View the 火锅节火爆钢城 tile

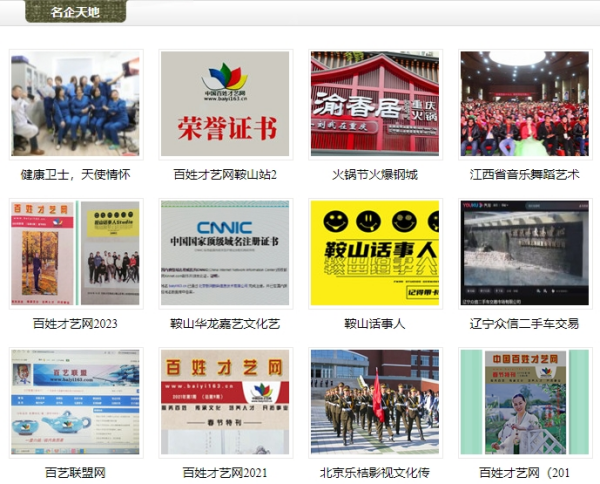(375, 104)
